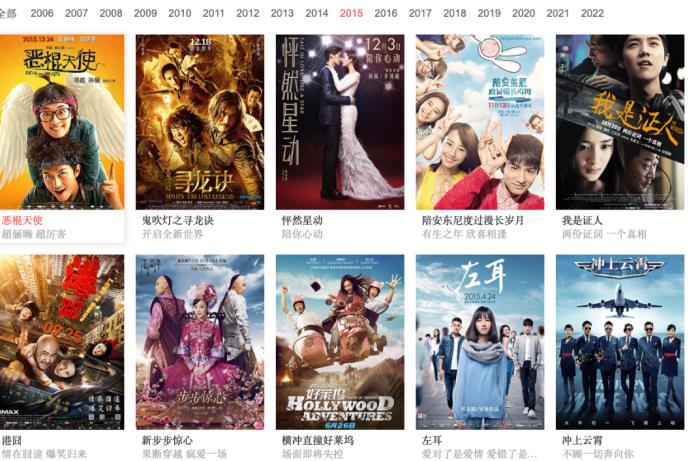
Task: Open the movie 冲上云霄
Action: (x=619, y=342)
